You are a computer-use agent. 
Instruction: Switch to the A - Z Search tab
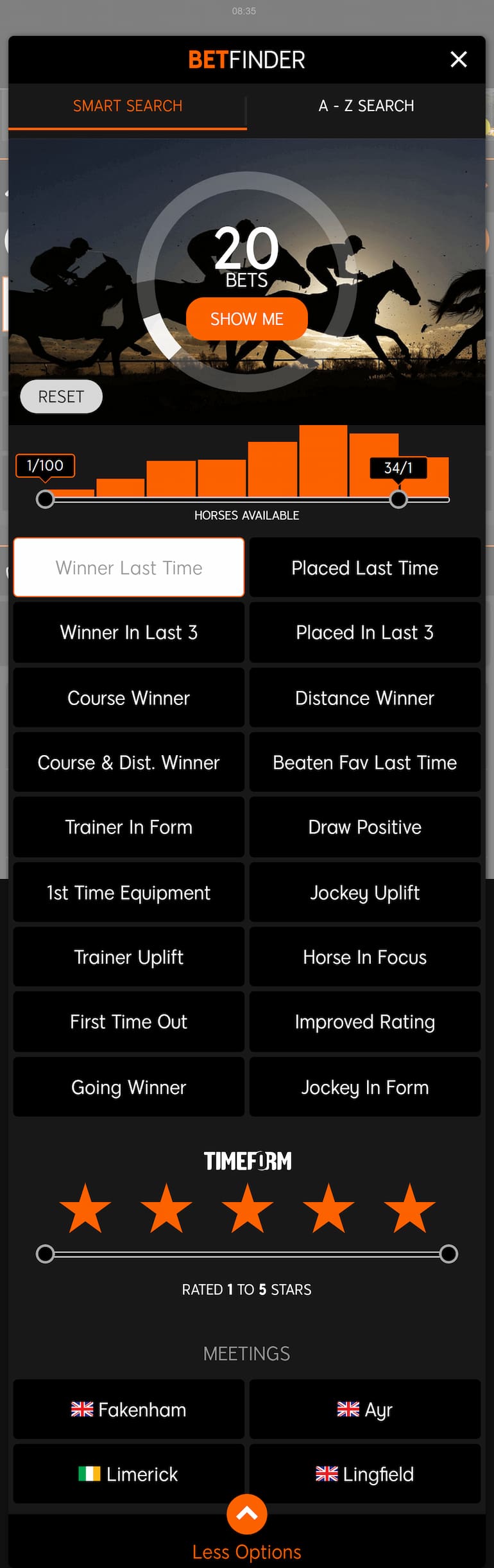tap(366, 106)
